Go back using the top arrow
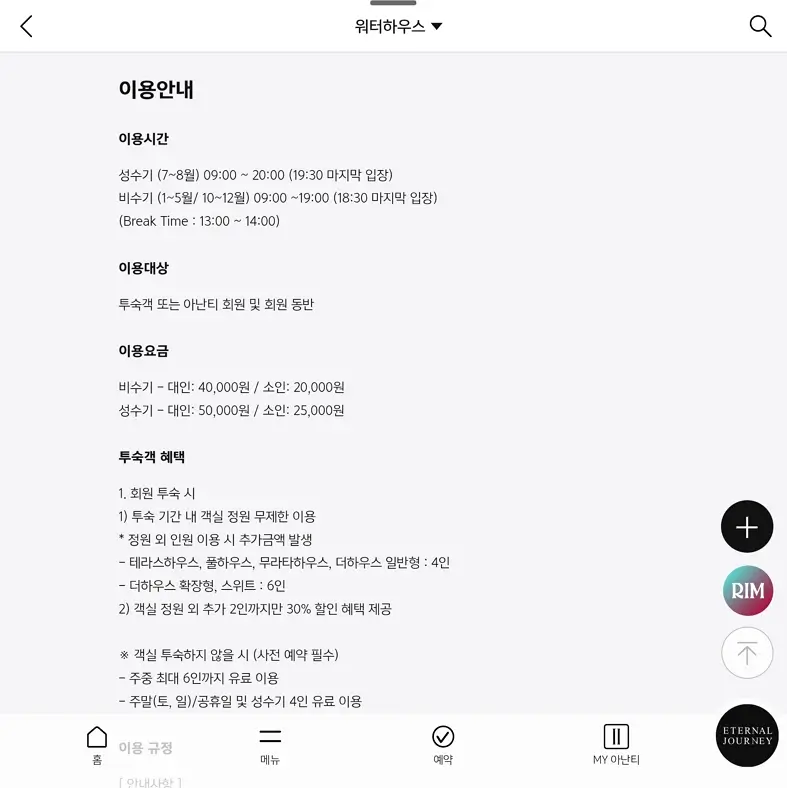Image resolution: width=787 pixels, height=788 pixels. point(27,27)
